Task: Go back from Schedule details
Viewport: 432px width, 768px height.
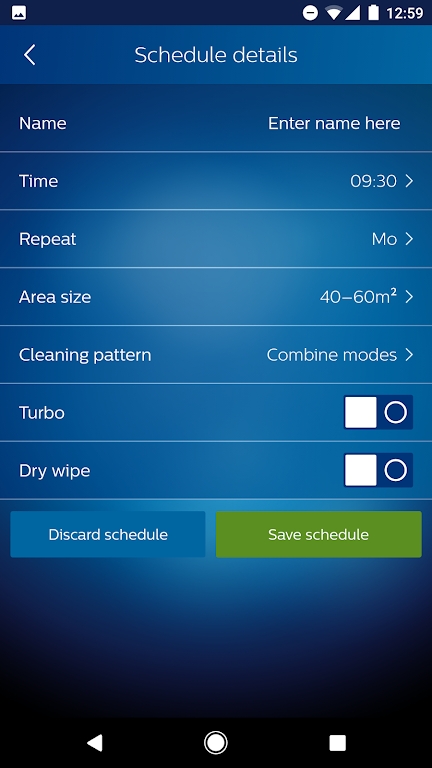Action: pos(30,55)
